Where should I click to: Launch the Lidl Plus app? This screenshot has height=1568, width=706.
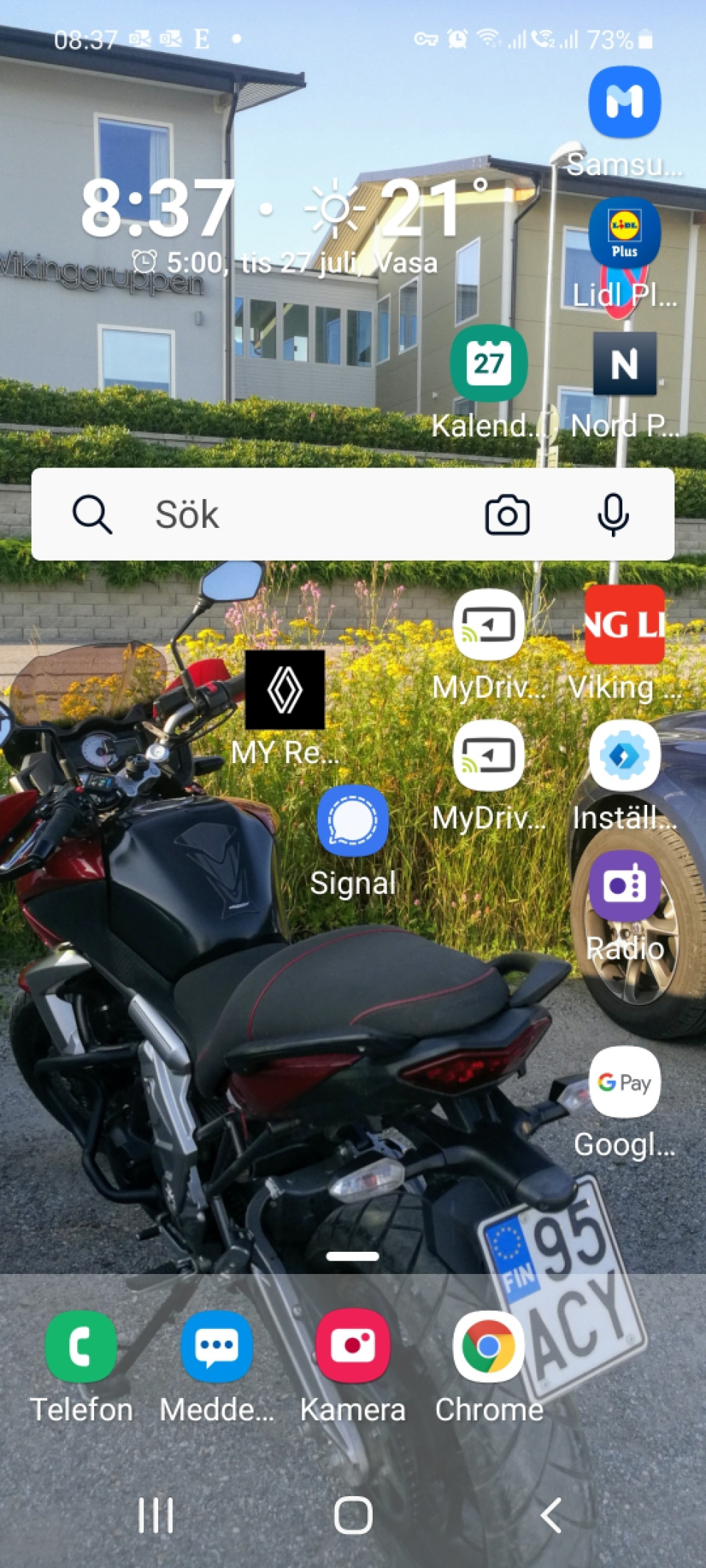point(624,234)
